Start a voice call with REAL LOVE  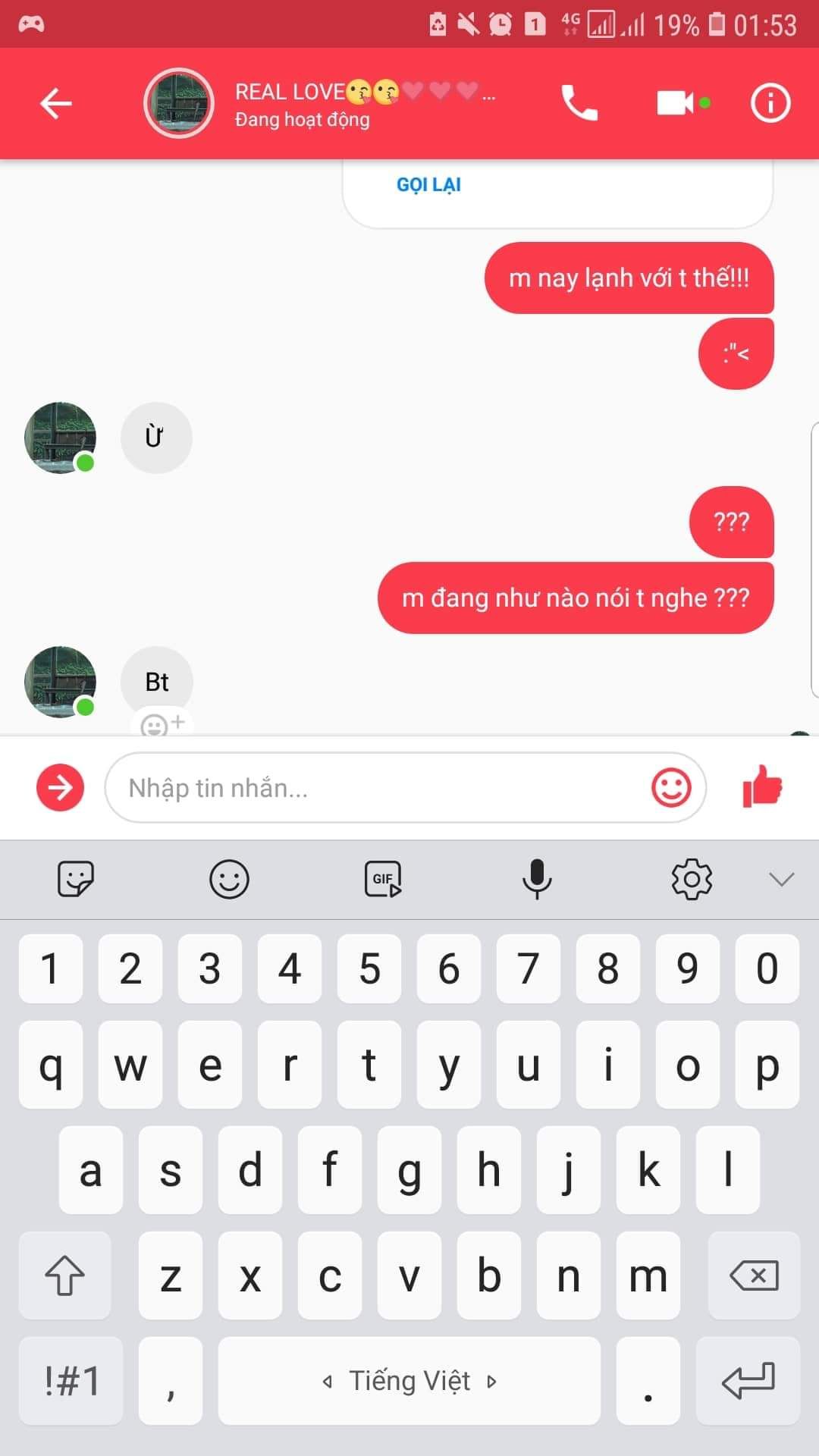pos(579,103)
